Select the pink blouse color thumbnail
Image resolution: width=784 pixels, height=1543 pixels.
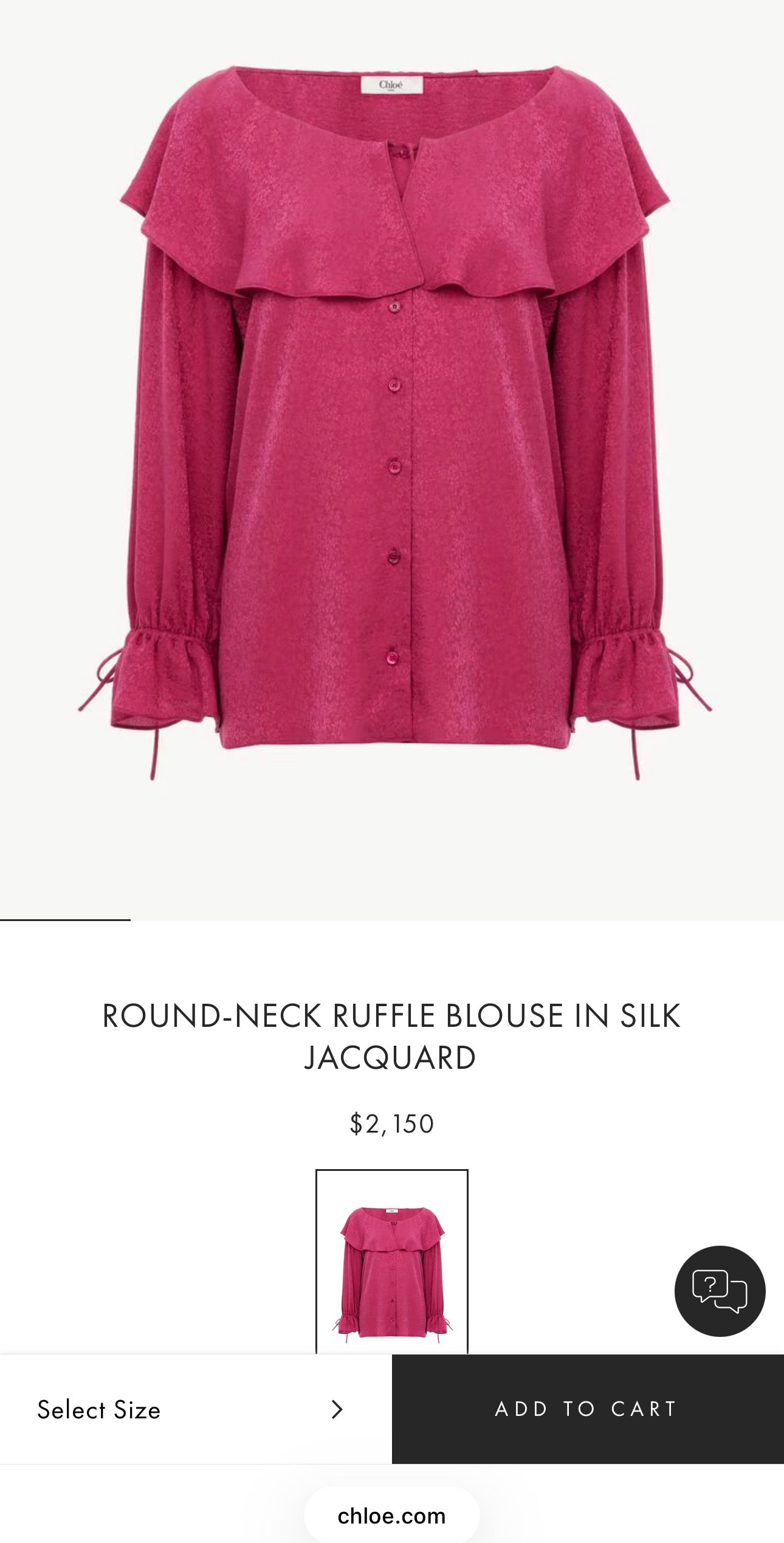pos(392,1262)
